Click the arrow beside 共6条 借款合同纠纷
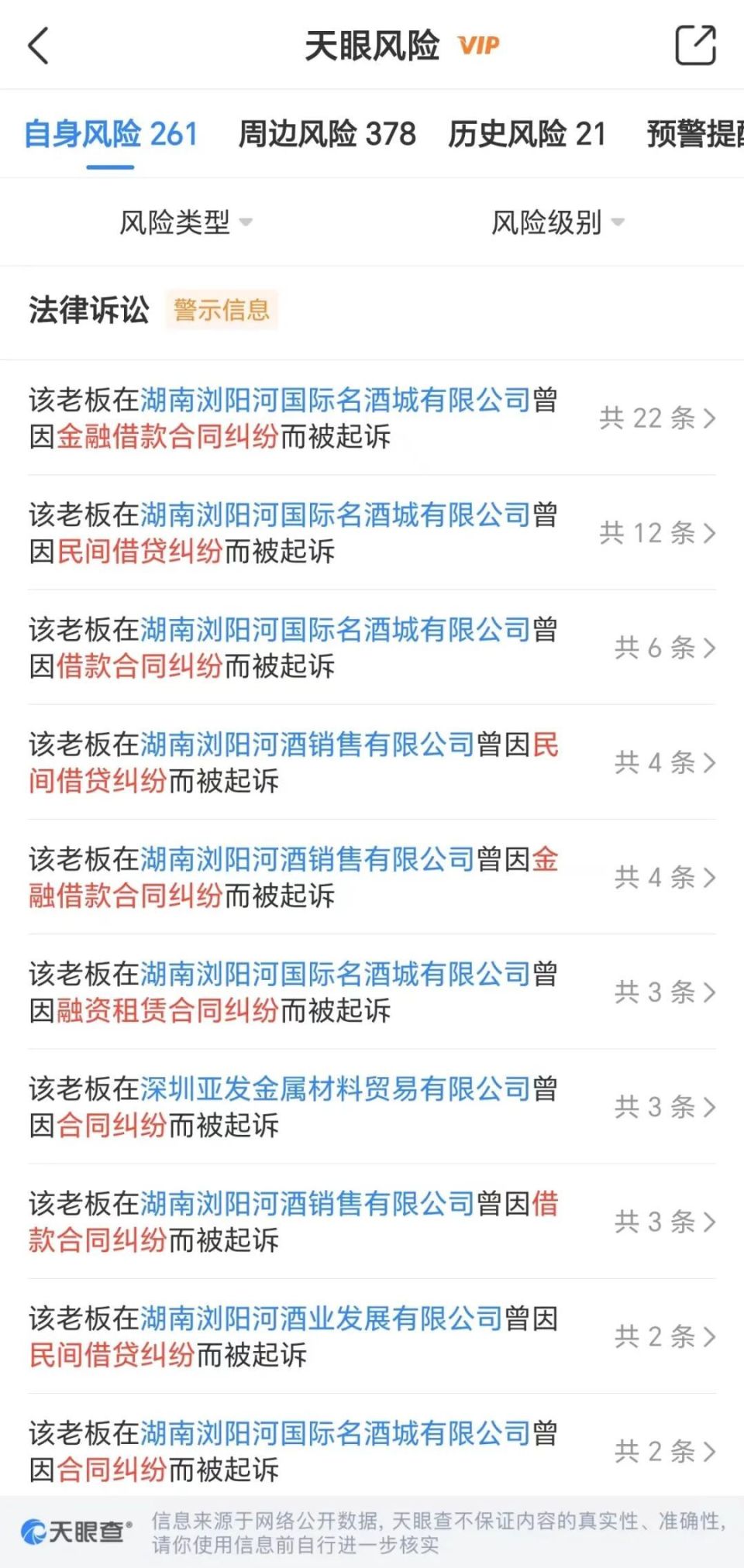The width and height of the screenshot is (744, 1568). tap(708, 648)
